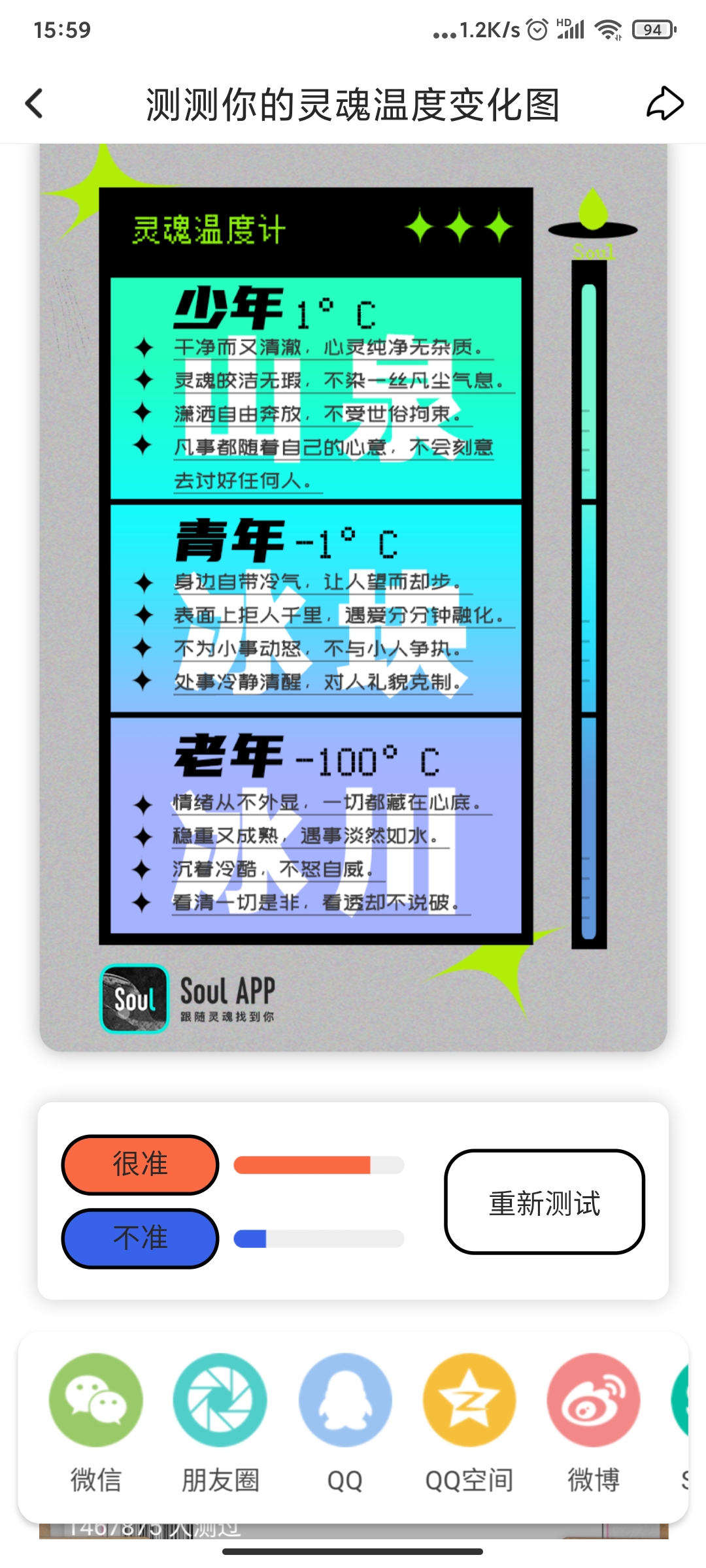Viewport: 706px width, 1568px height.
Task: Vote 很准 on the test result
Action: 140,1165
